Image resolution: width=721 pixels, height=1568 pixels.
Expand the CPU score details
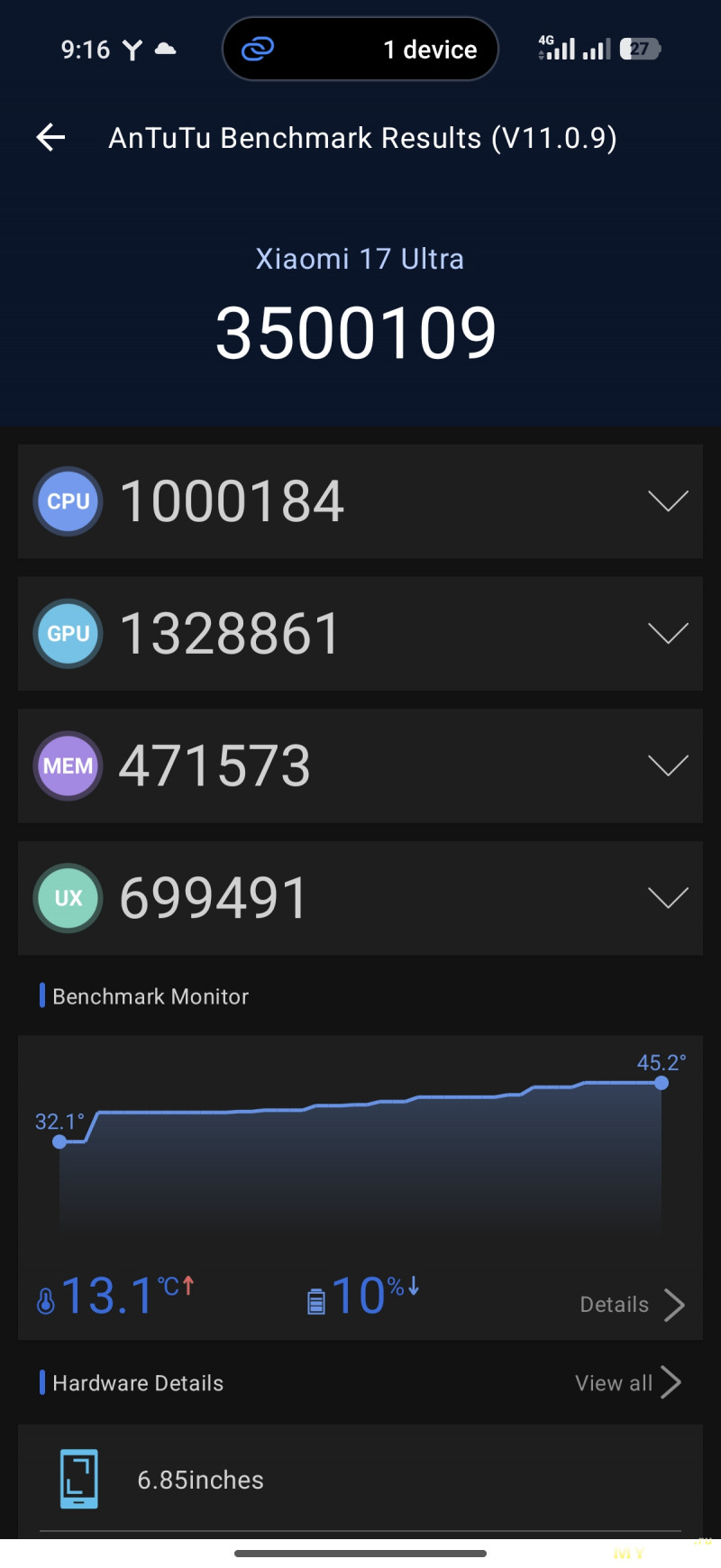point(668,501)
